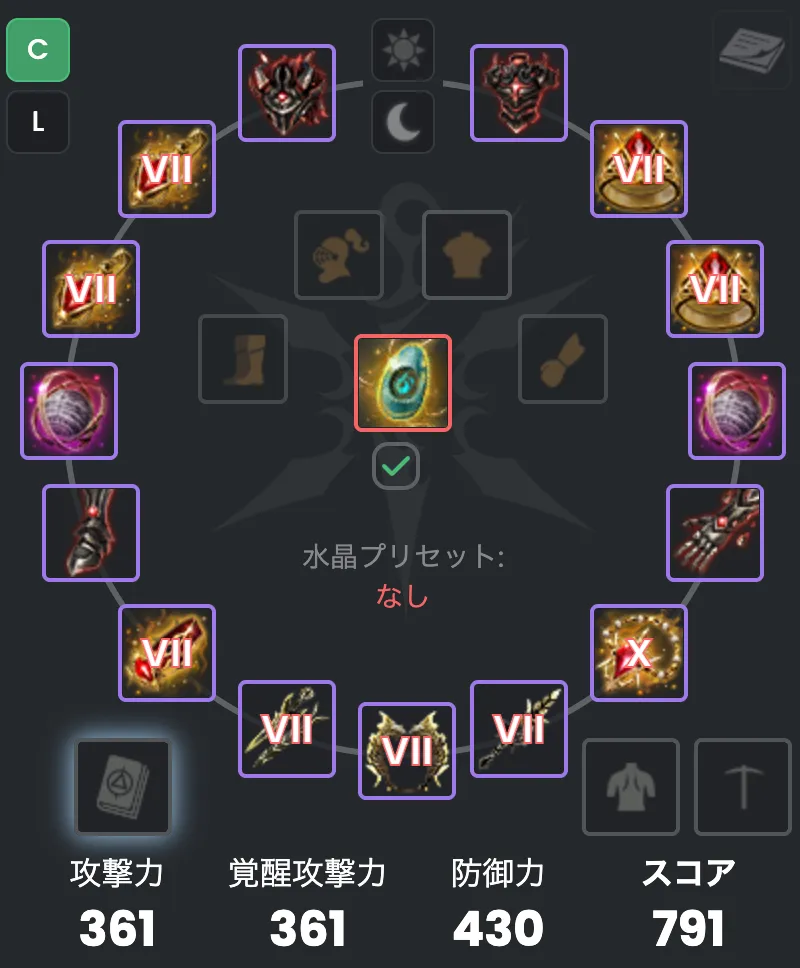Open the center turquoise stone slot
This screenshot has height=968, width=800.
403,383
